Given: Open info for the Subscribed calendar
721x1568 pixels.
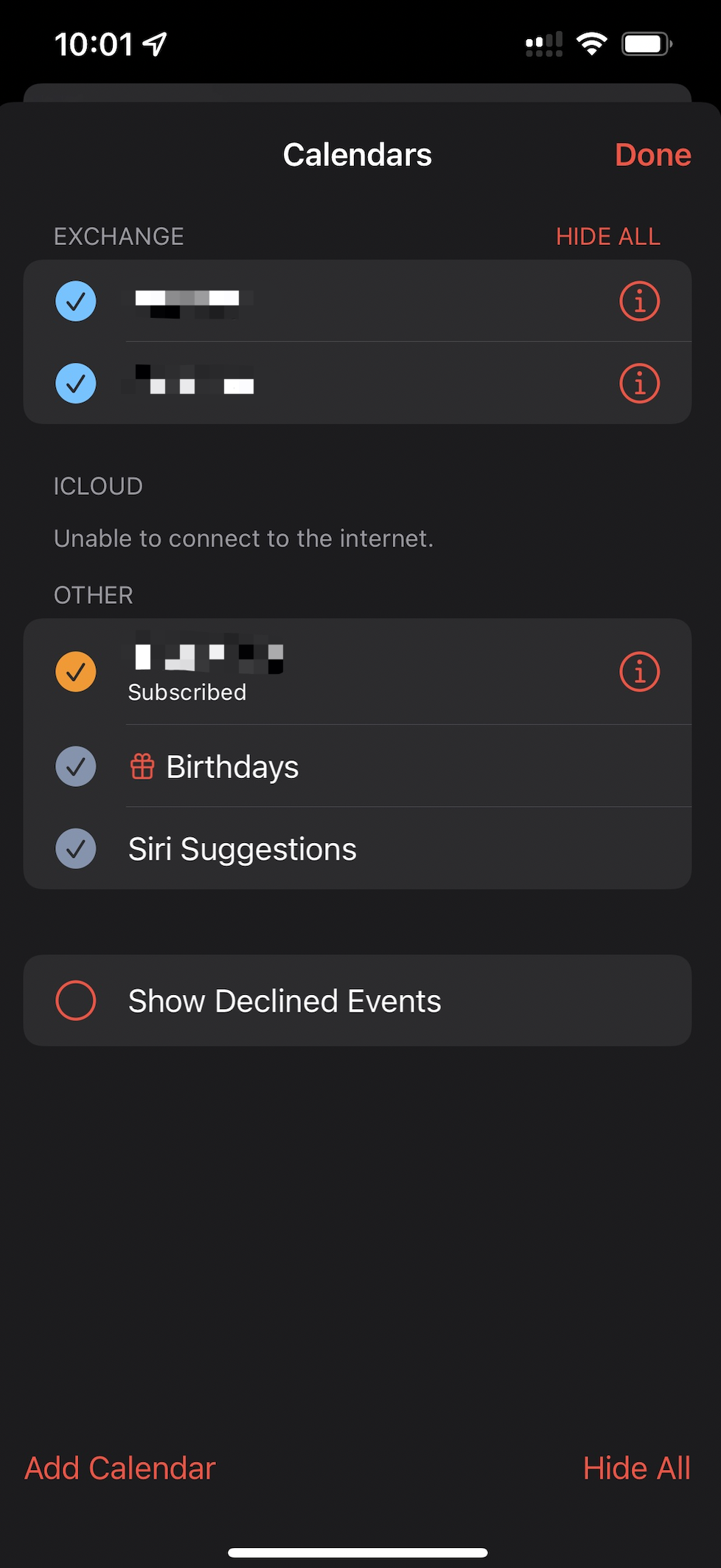Looking at the screenshot, I should [639, 672].
